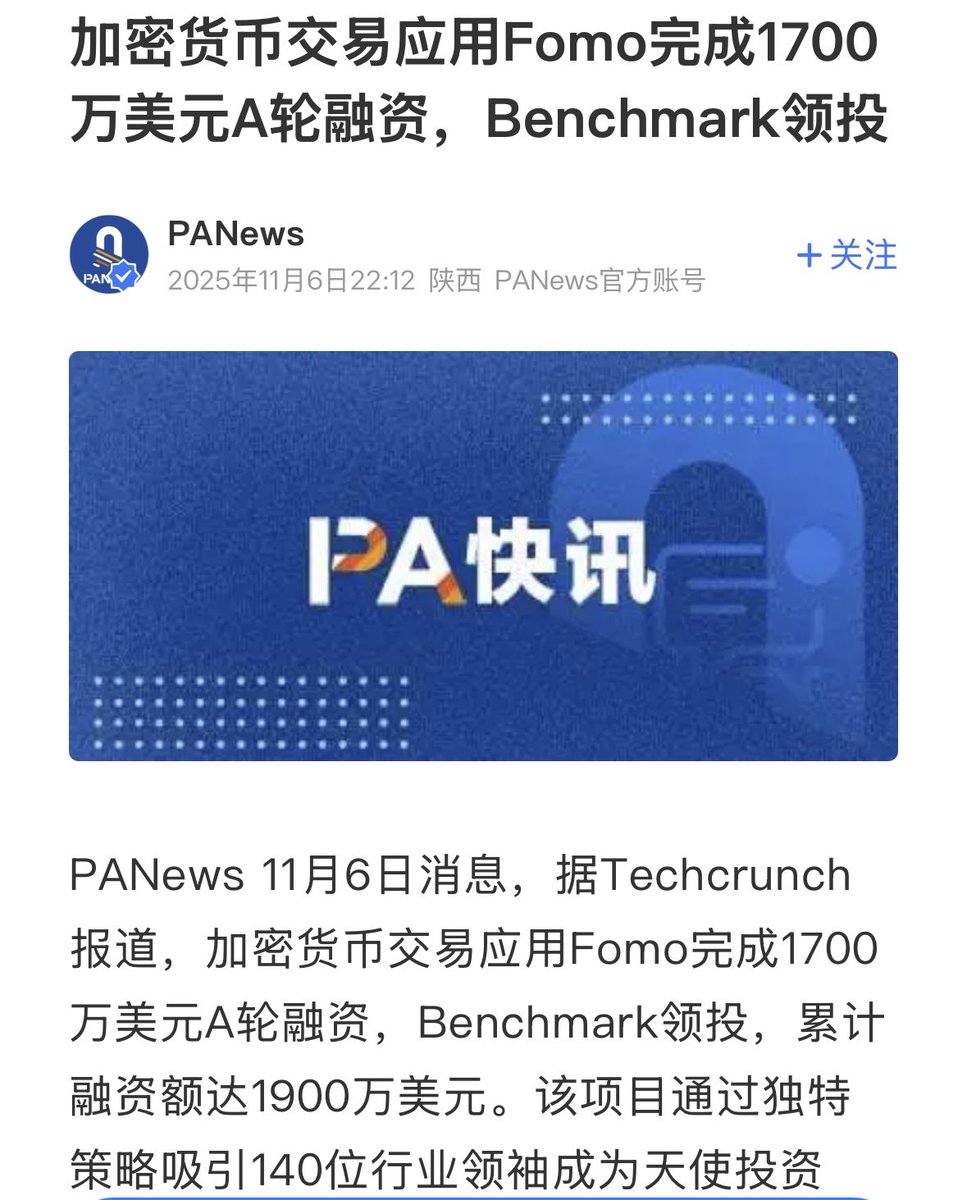Open the PA快讯 banner image

[483, 556]
